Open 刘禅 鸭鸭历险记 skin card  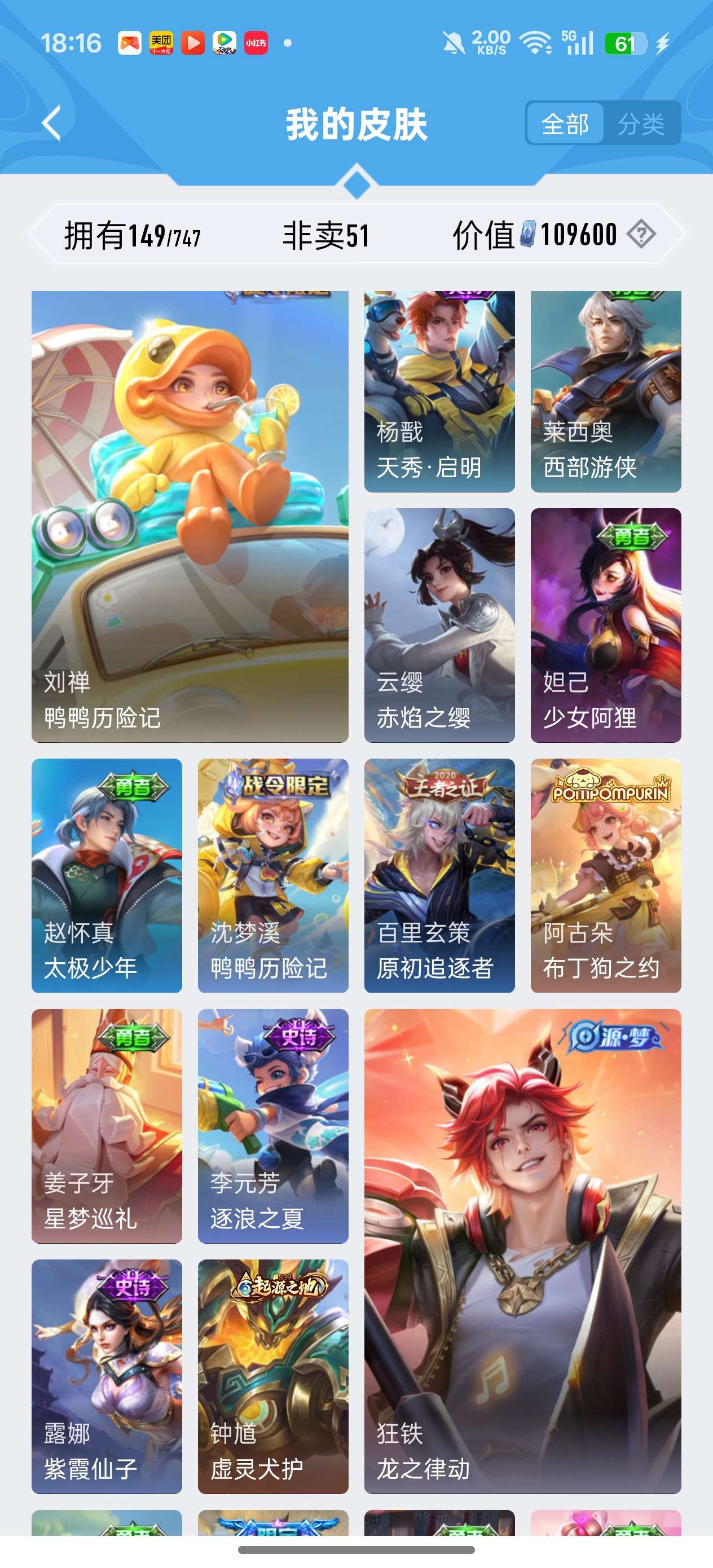point(190,516)
